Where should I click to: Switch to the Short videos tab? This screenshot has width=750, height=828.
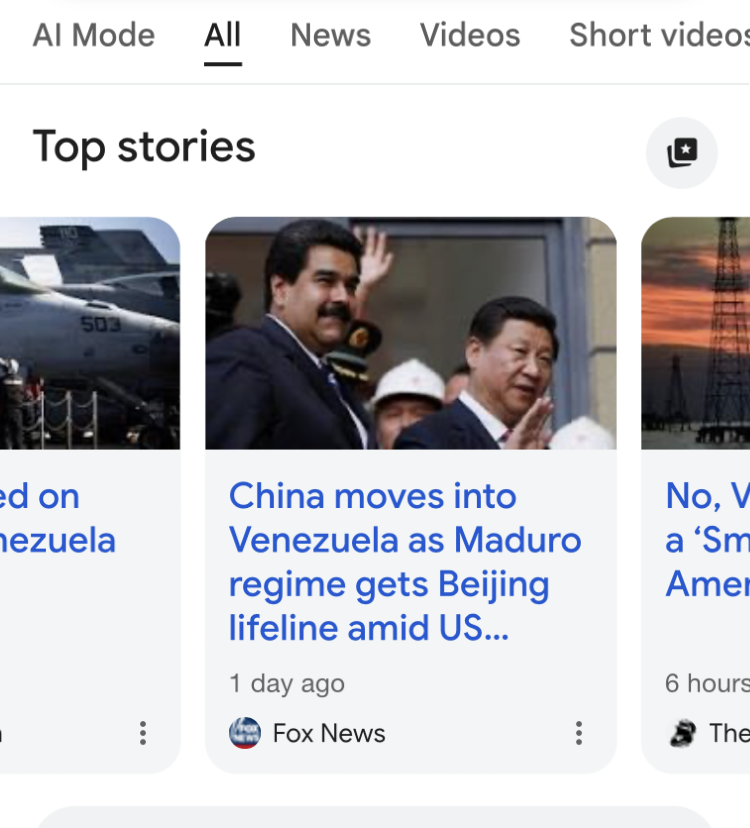click(x=658, y=36)
